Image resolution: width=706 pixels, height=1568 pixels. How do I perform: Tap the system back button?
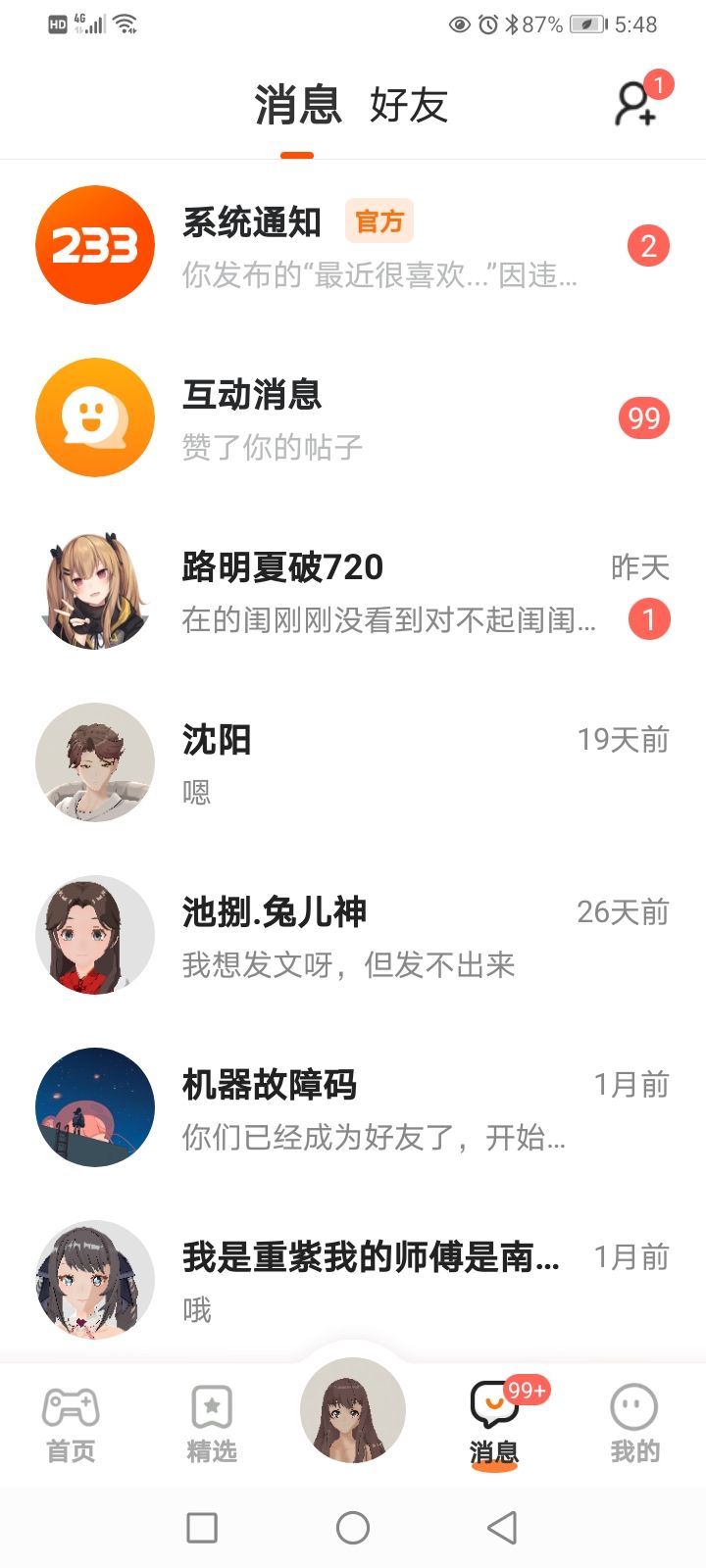(502, 1527)
